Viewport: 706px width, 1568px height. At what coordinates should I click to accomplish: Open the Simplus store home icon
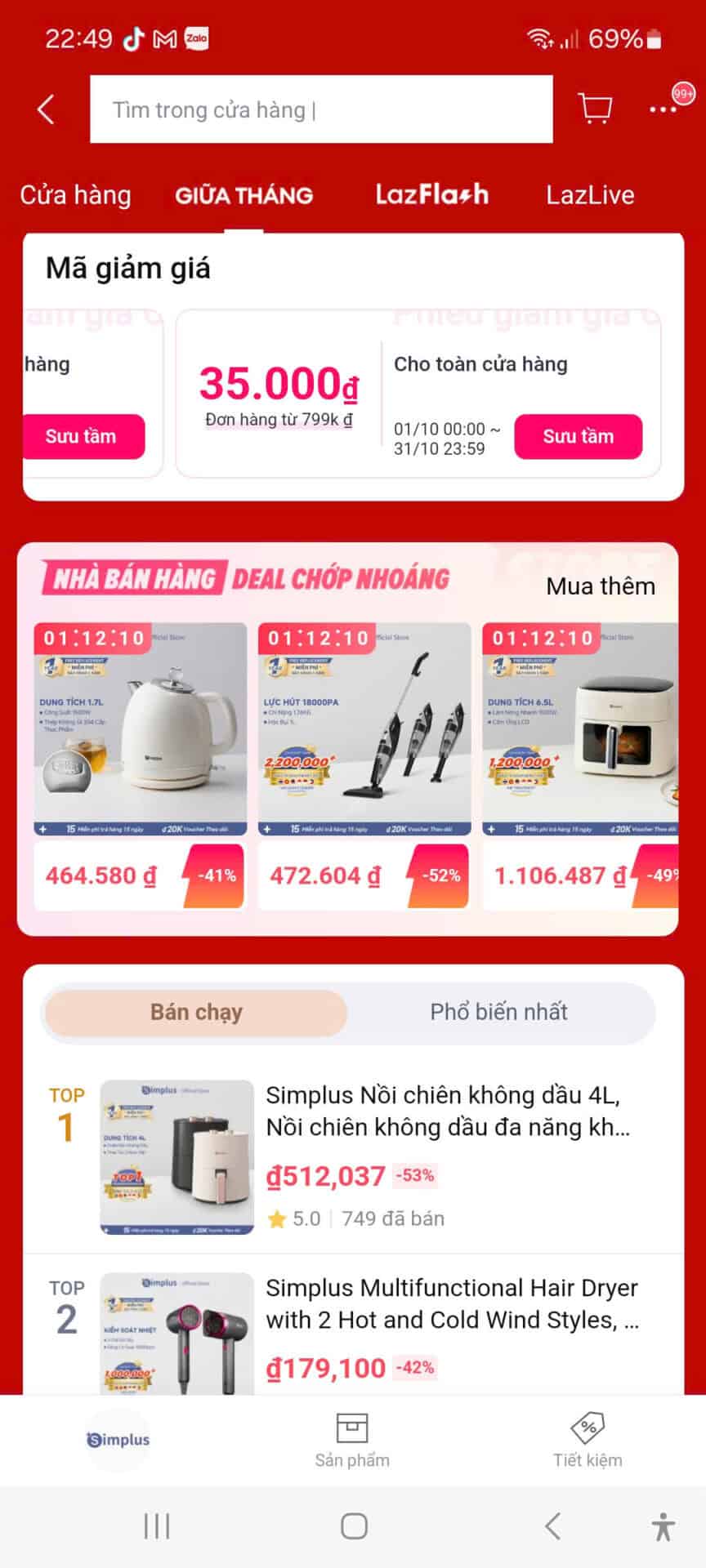[x=117, y=1440]
